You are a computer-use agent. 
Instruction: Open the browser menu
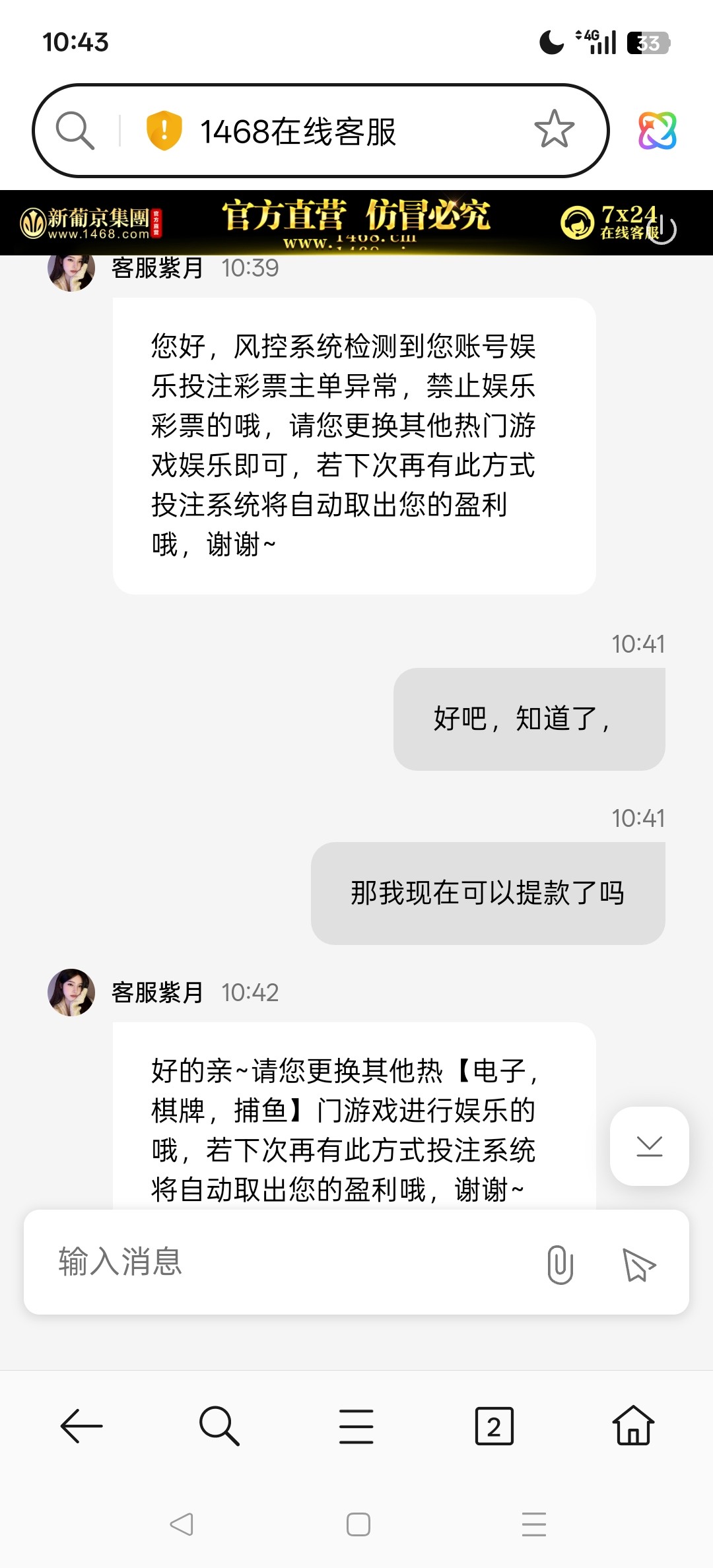coord(356,1426)
